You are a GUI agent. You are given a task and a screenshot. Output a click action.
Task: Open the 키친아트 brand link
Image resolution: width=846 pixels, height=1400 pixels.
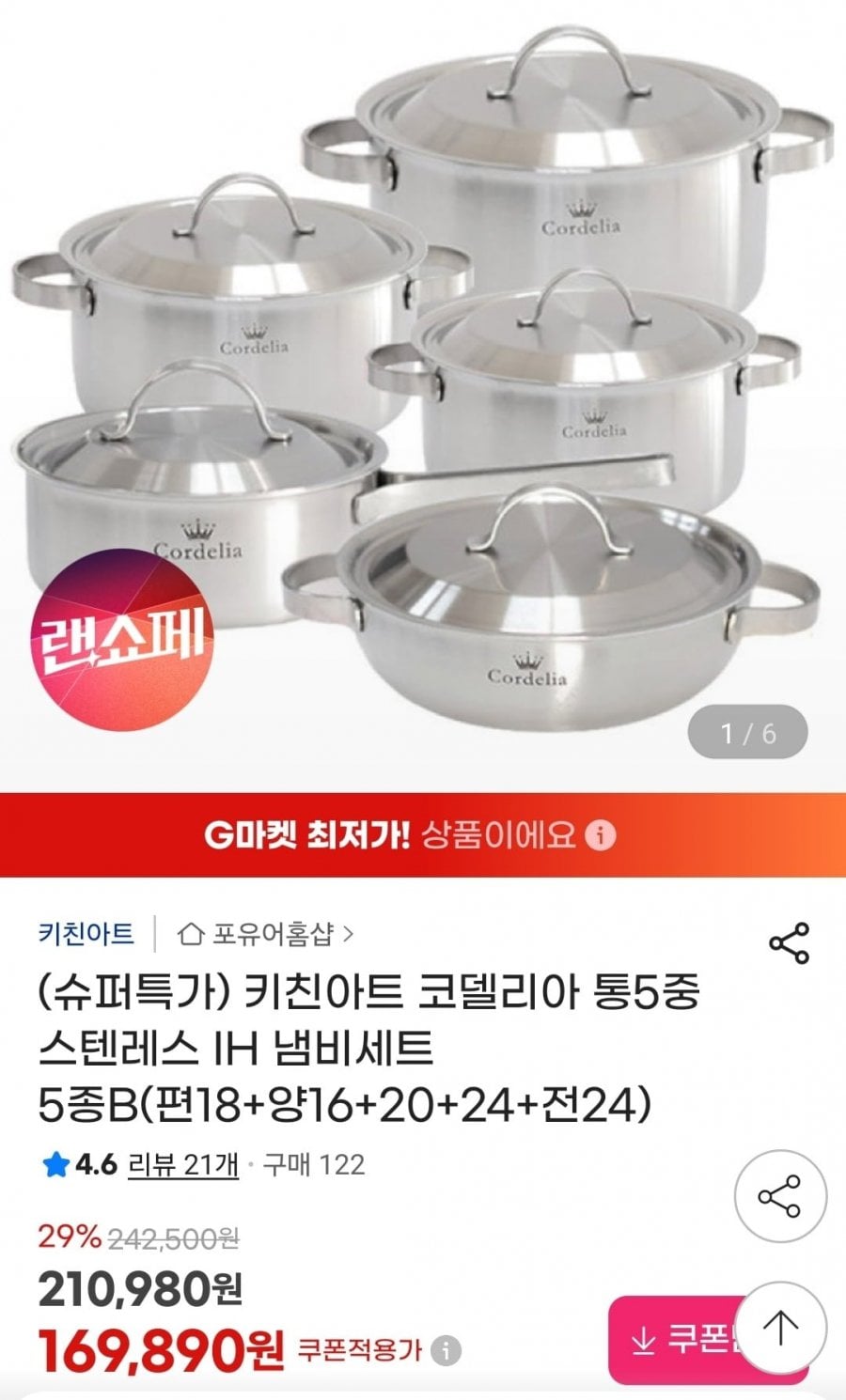(86, 934)
